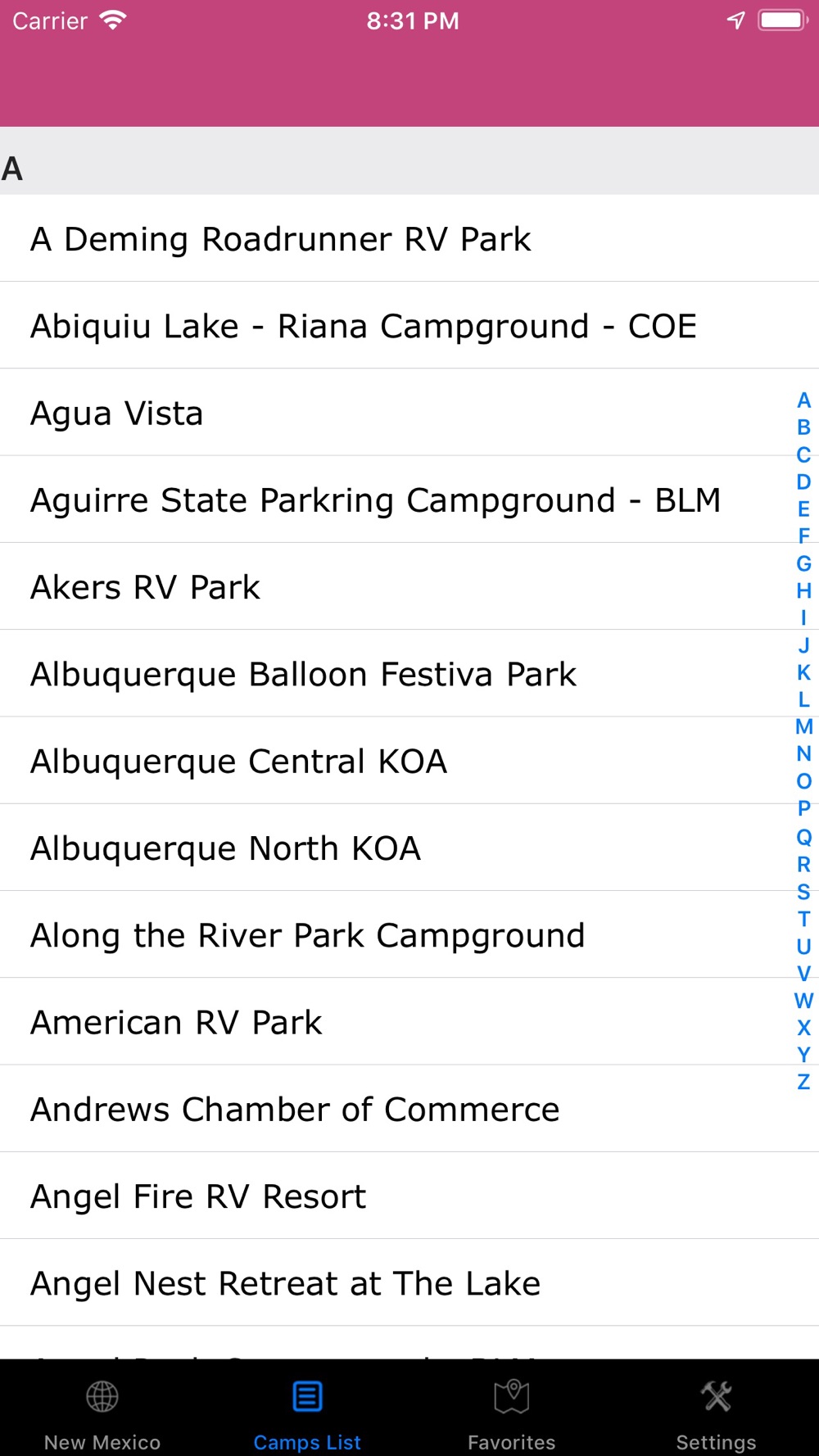Image resolution: width=819 pixels, height=1456 pixels.
Task: Jump to letter M in the index
Action: coord(804,726)
